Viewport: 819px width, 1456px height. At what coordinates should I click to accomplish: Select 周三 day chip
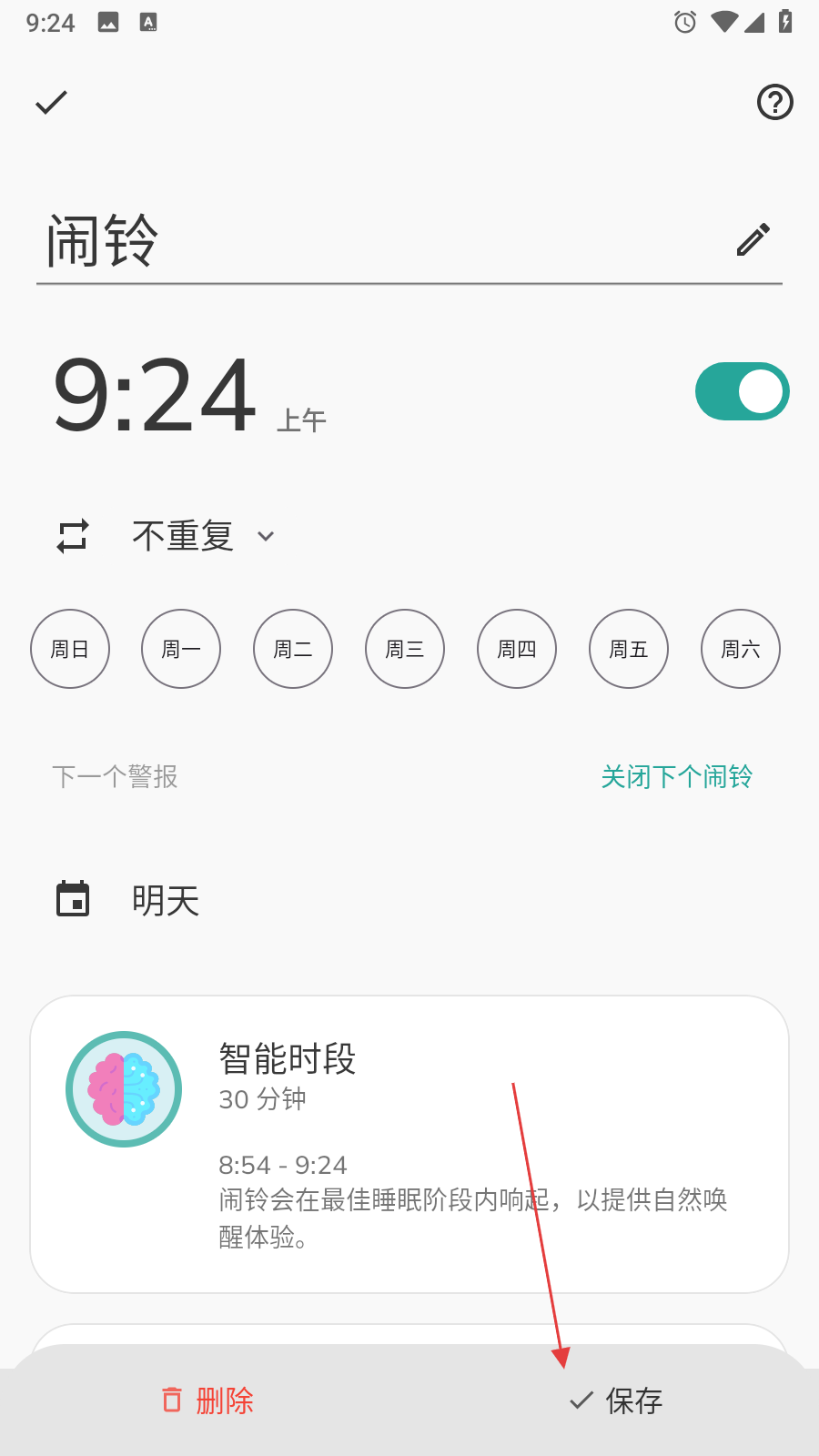pos(405,649)
